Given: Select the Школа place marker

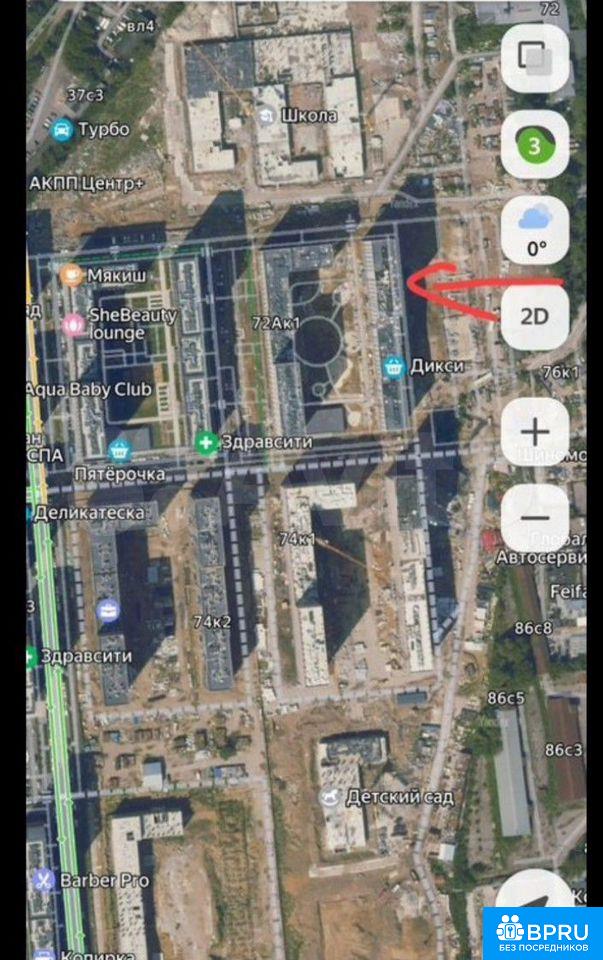Looking at the screenshot, I should pos(268,115).
